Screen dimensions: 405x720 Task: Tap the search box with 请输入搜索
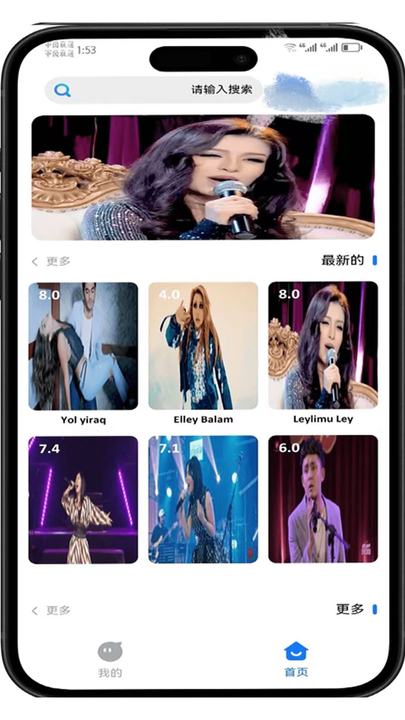[154, 90]
